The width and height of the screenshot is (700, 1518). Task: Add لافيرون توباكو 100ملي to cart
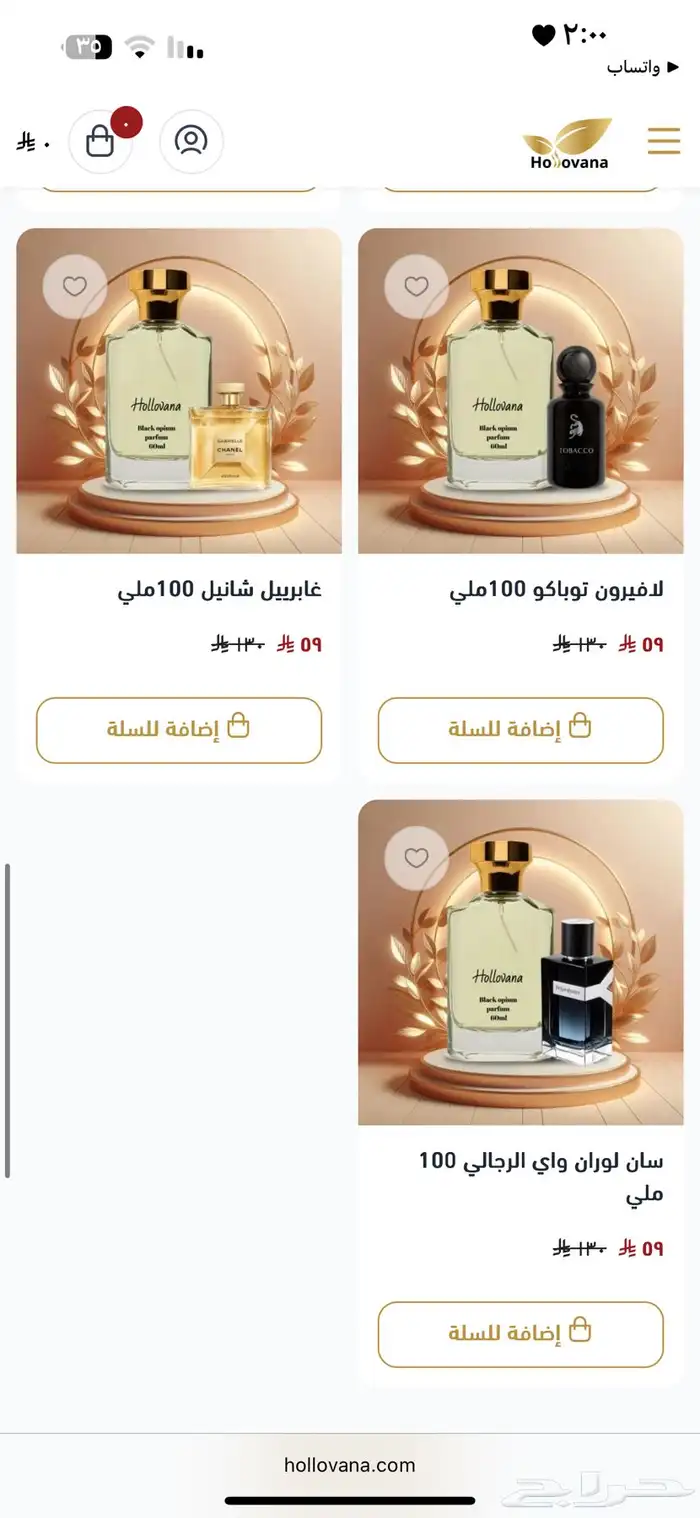pyautogui.click(x=520, y=730)
